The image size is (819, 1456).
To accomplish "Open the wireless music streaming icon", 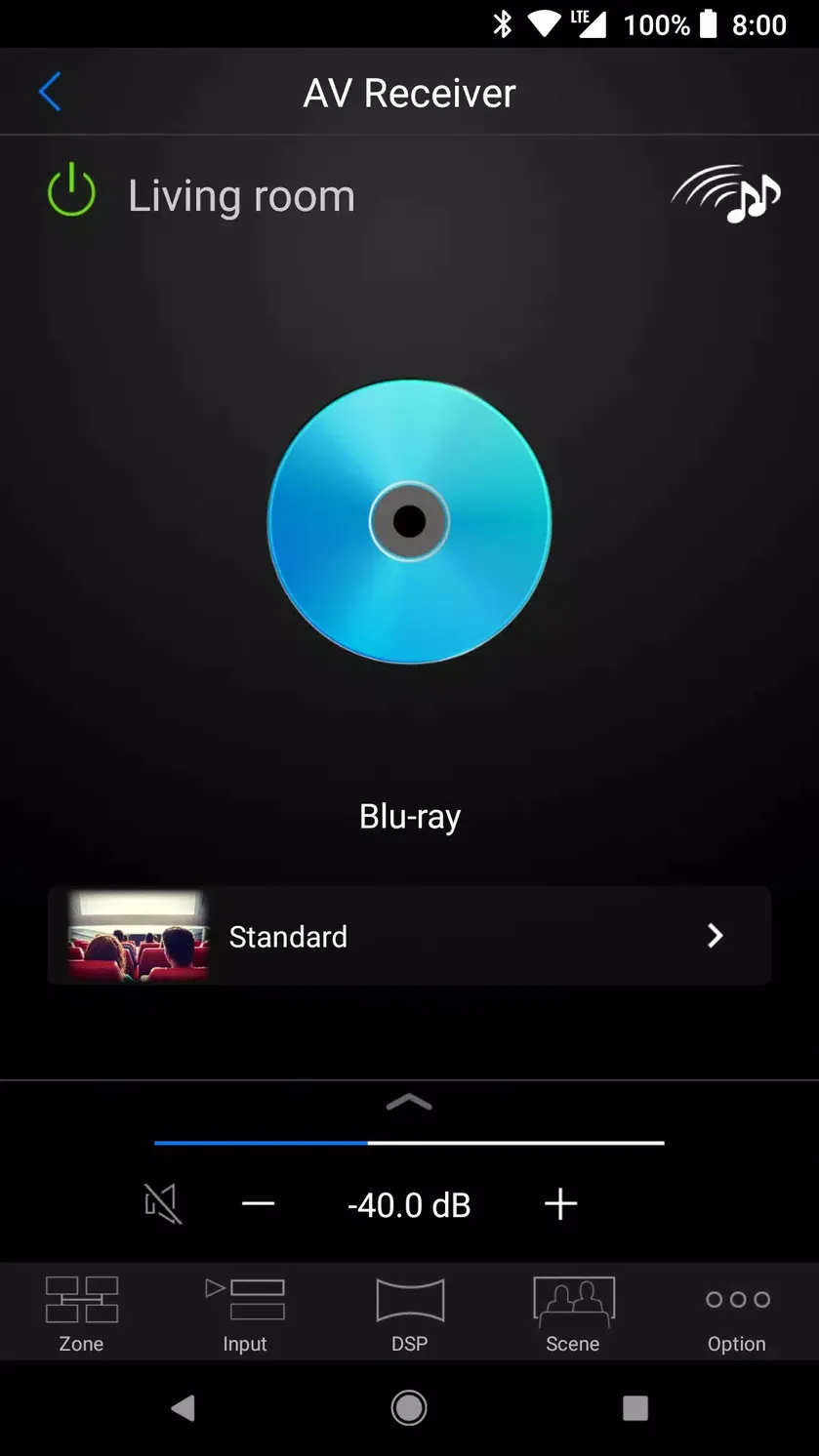I will pos(726,194).
